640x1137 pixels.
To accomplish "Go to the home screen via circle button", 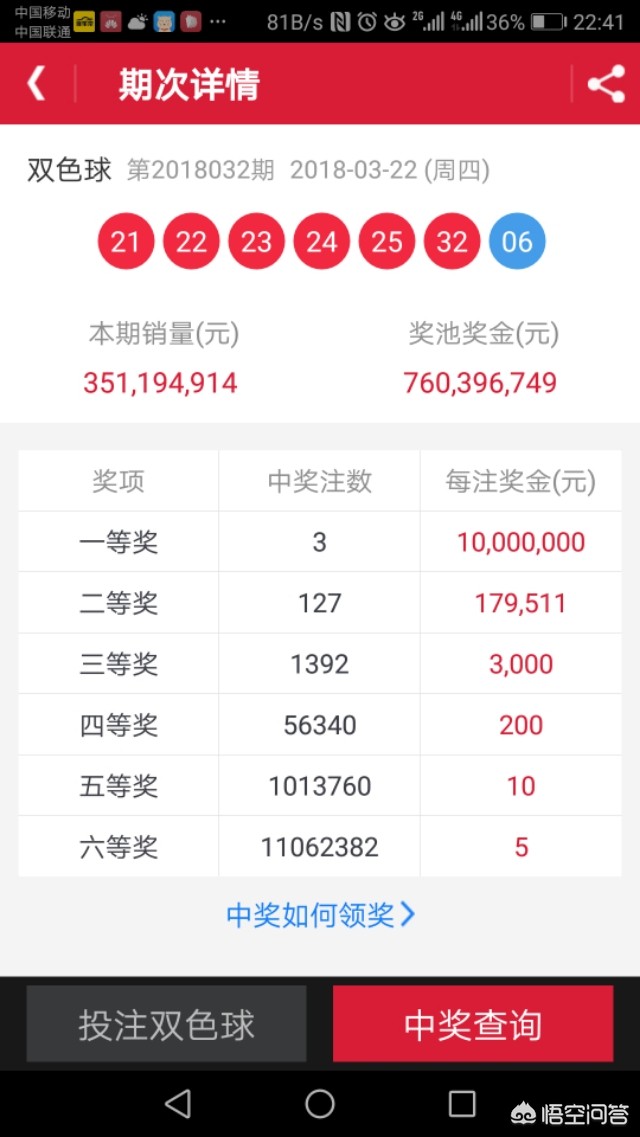I will 320,1104.
